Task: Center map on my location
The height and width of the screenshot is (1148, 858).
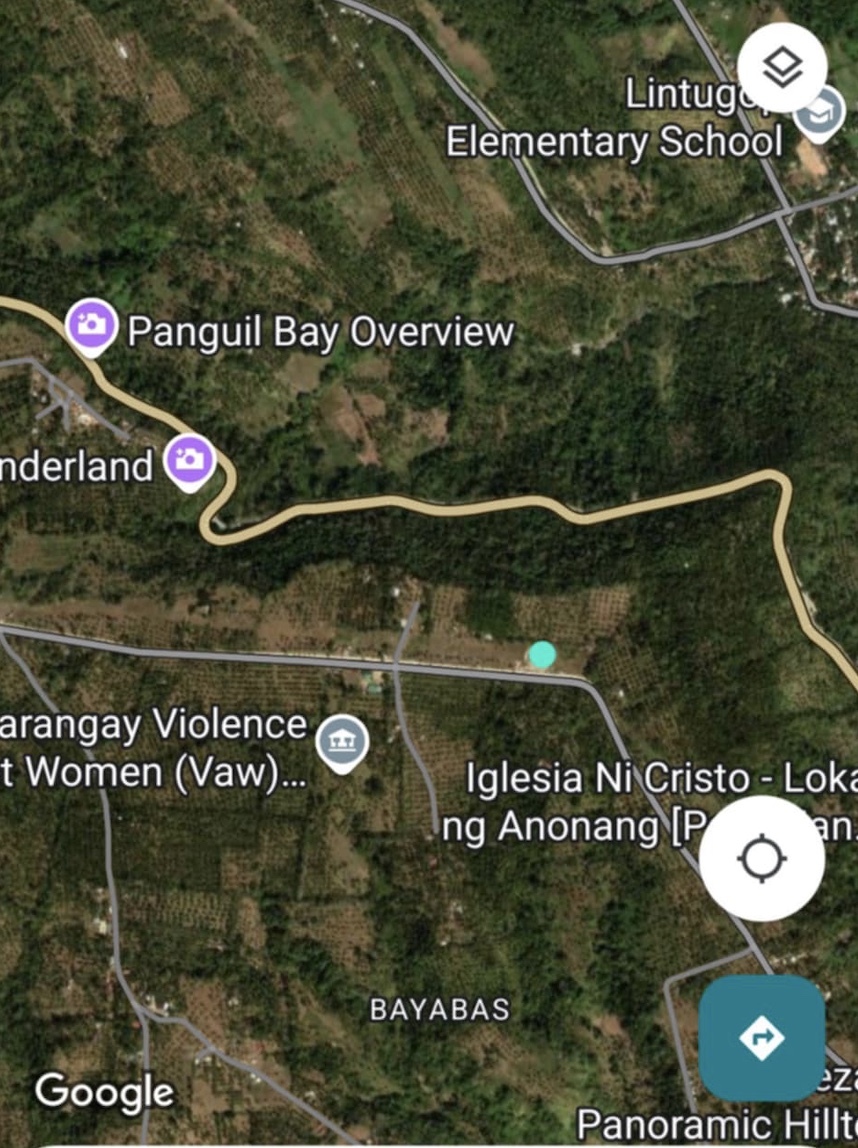Action: pyautogui.click(x=762, y=858)
